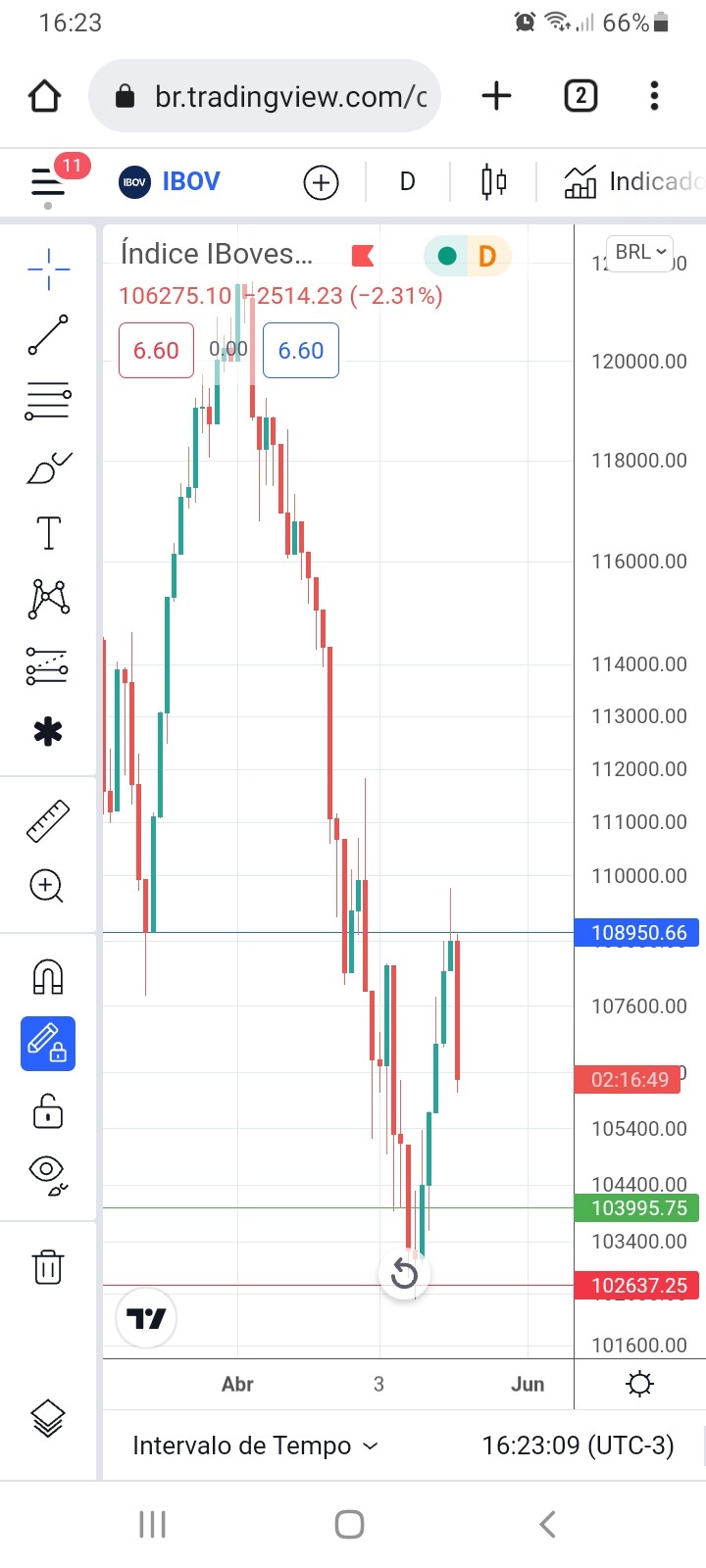Open the browser overflow menu
Viewport: 706px width, 1568px height.
pyautogui.click(x=654, y=96)
